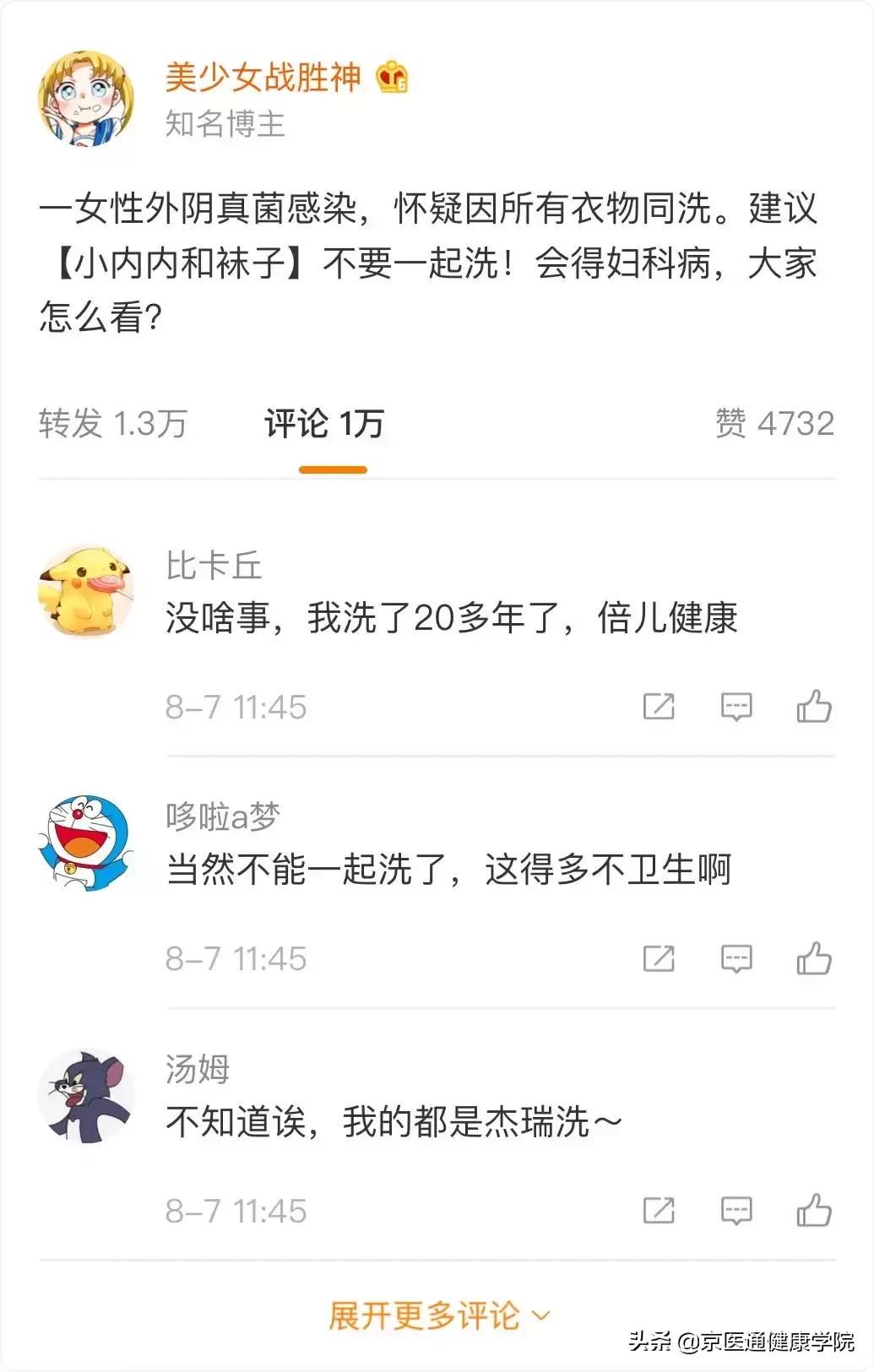
Task: Give a thumbs-up to 哆啦a梦's comment
Action: (813, 958)
